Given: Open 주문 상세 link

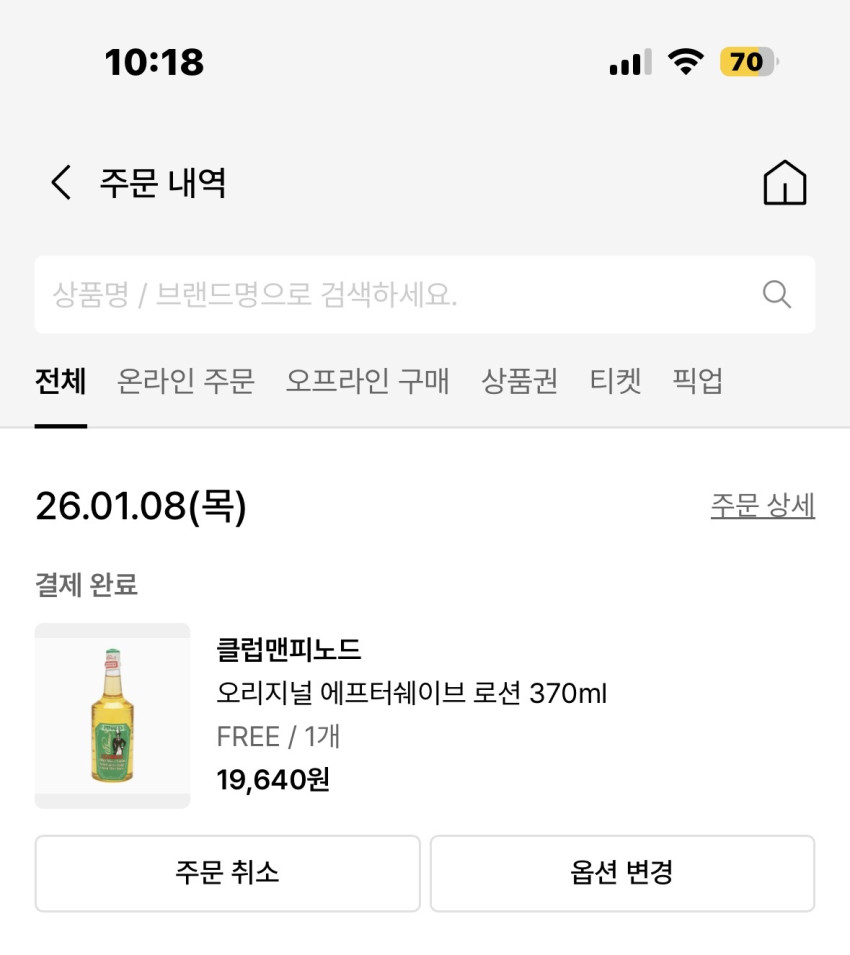Looking at the screenshot, I should (x=762, y=506).
